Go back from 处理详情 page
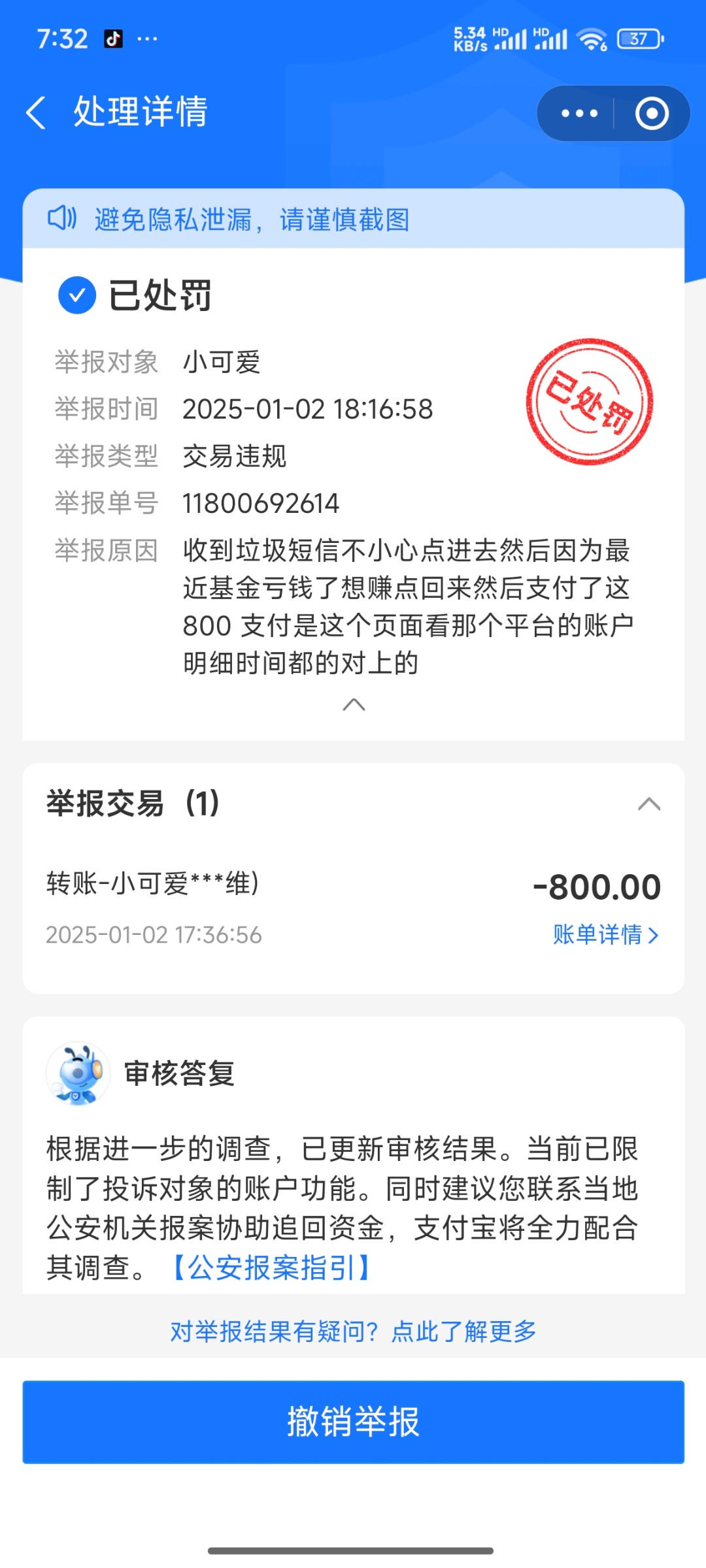This screenshot has height=1568, width=706. [x=37, y=112]
